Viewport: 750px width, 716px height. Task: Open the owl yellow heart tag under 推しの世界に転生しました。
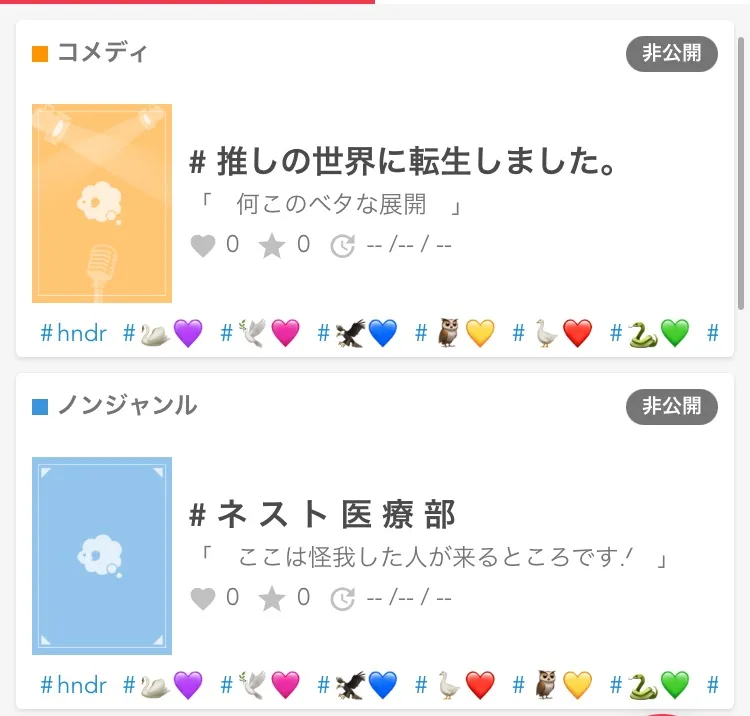pyautogui.click(x=455, y=334)
